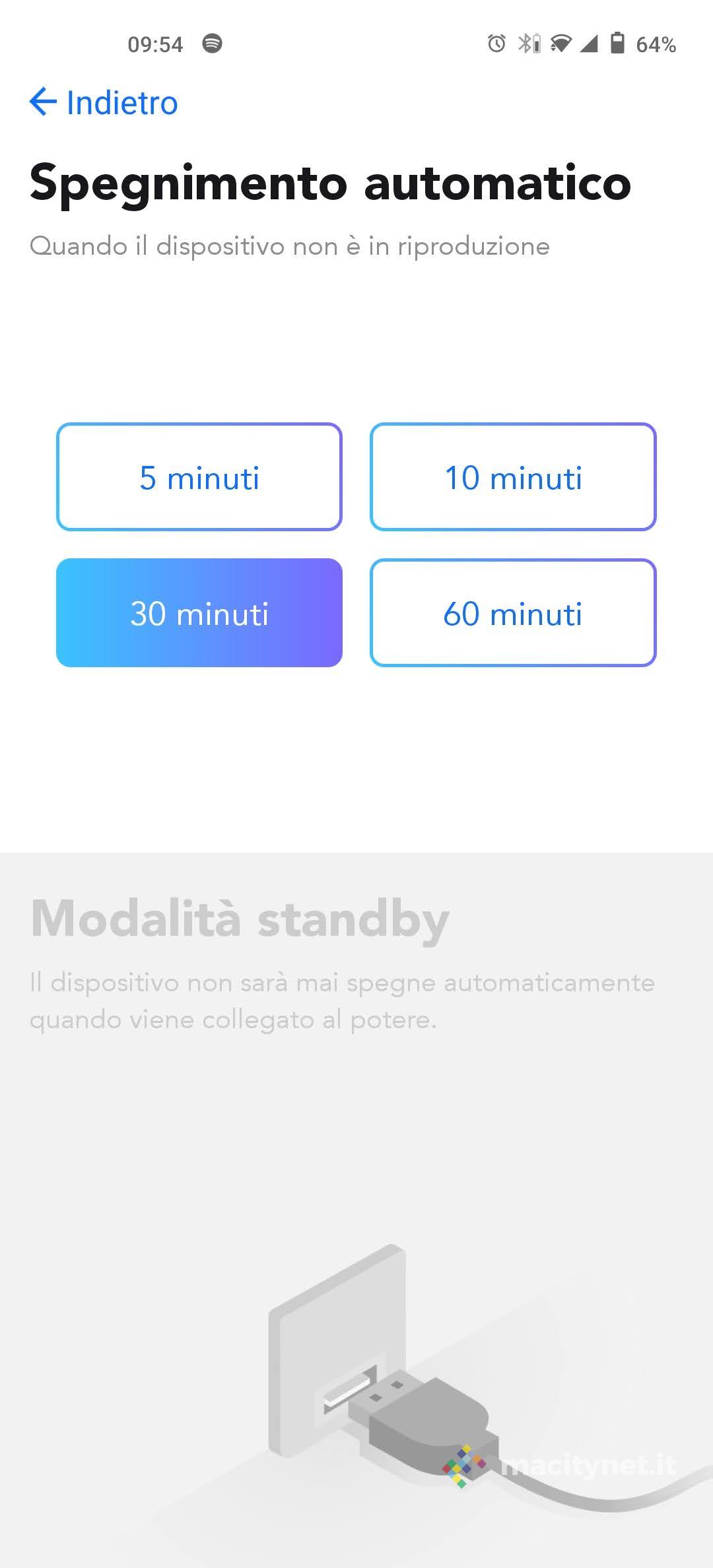Select 5 minuti auto-off
Image resolution: width=713 pixels, height=1568 pixels.
coord(199,476)
